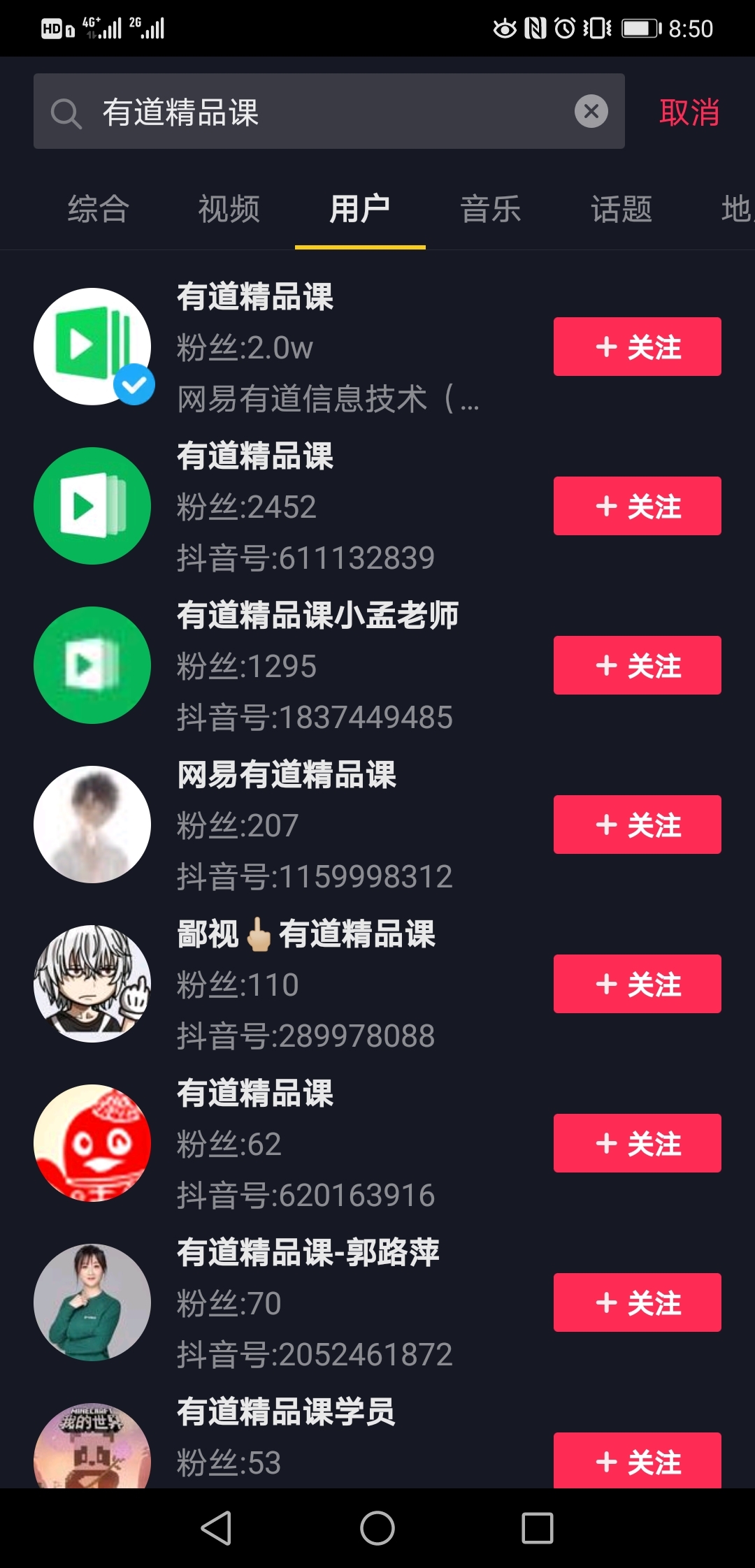
Task: Follow the account with 抖音号 611132839
Action: 637,506
